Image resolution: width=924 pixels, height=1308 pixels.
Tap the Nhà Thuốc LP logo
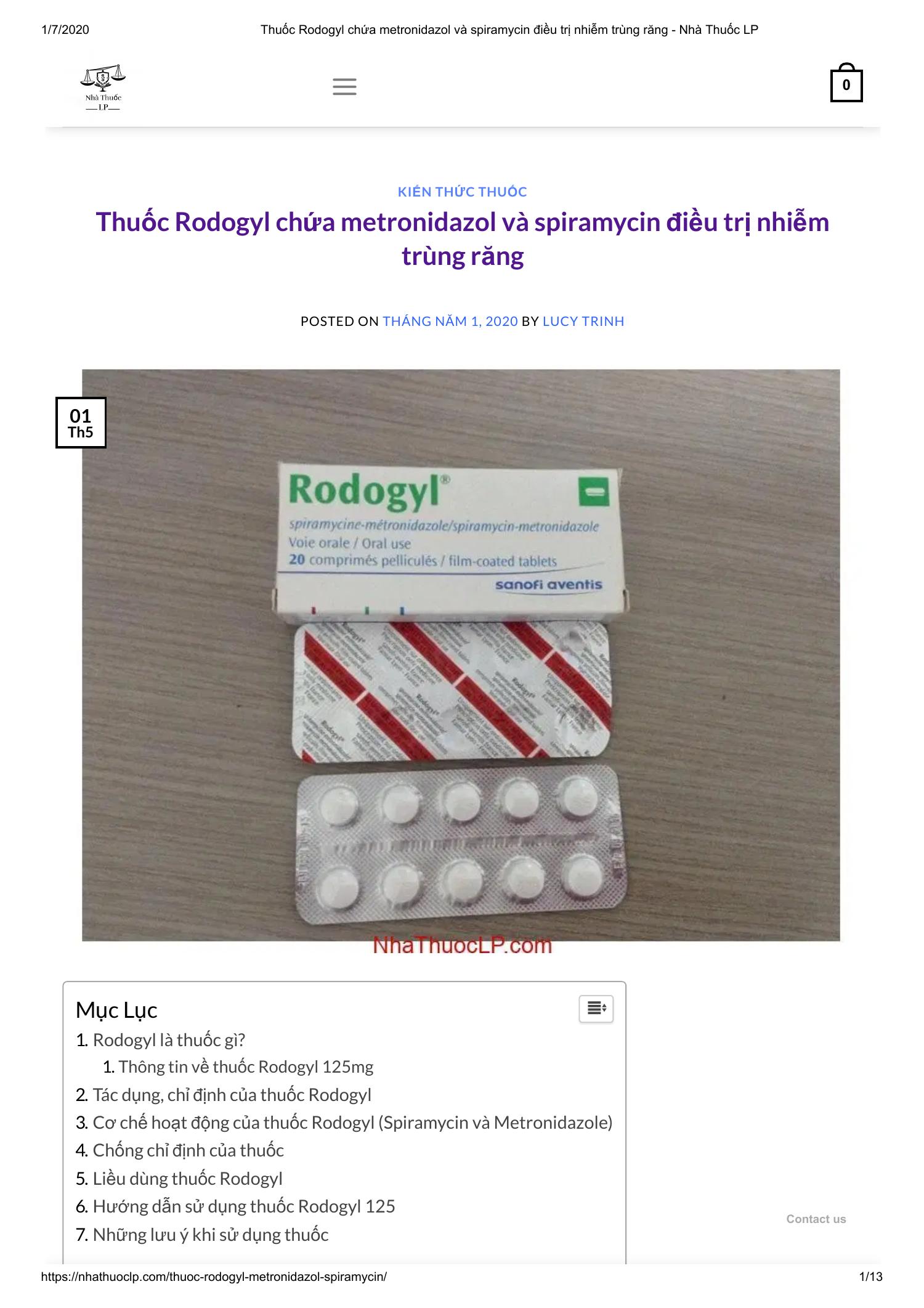(x=103, y=88)
